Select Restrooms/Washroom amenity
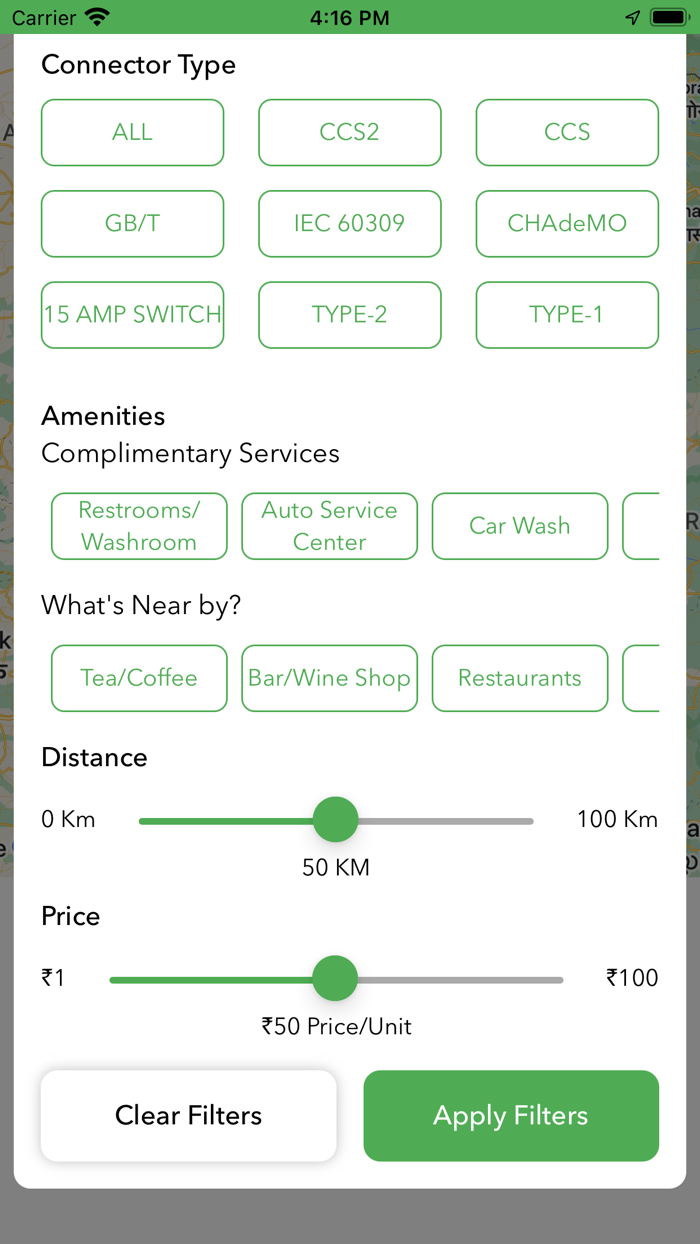700x1244 pixels. pyautogui.click(x=139, y=526)
